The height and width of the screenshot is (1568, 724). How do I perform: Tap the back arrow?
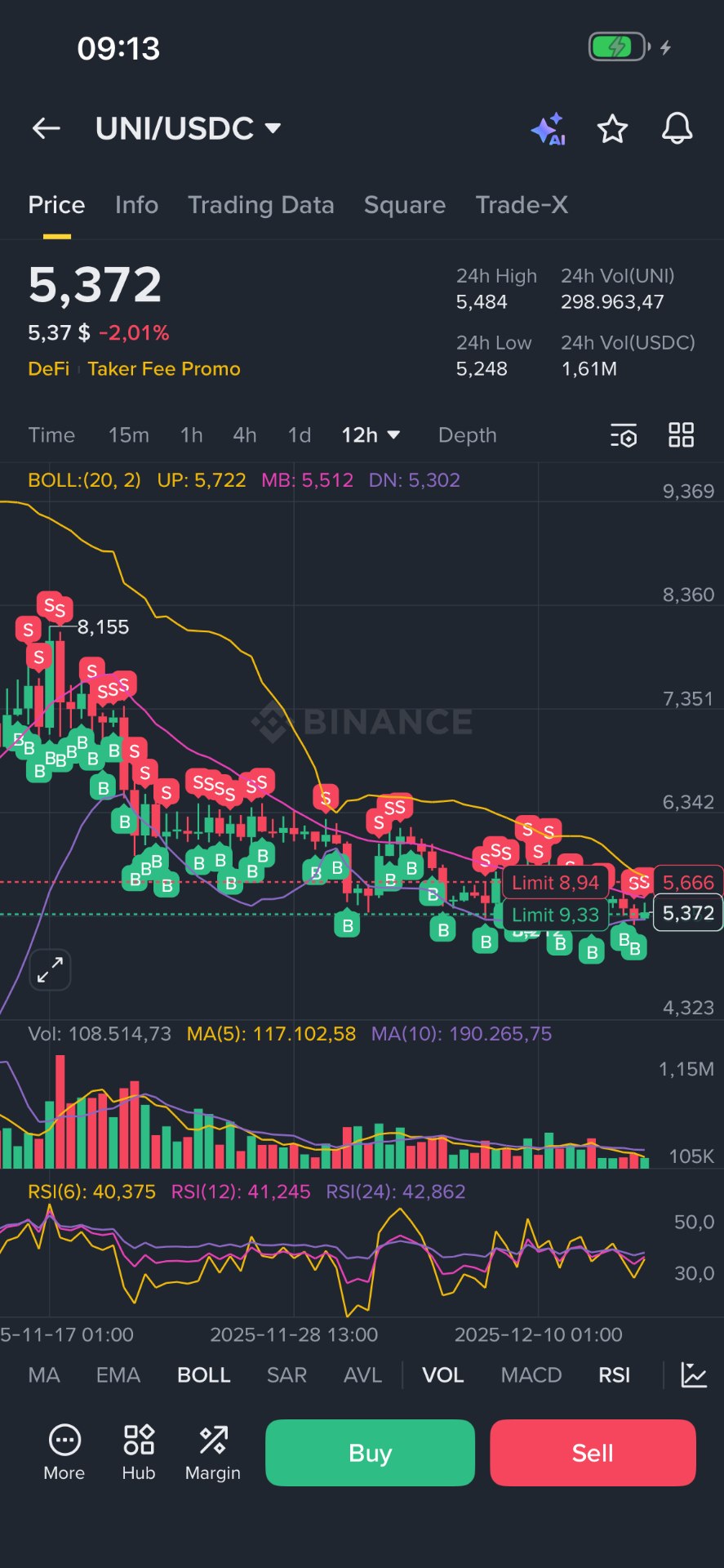(46, 128)
